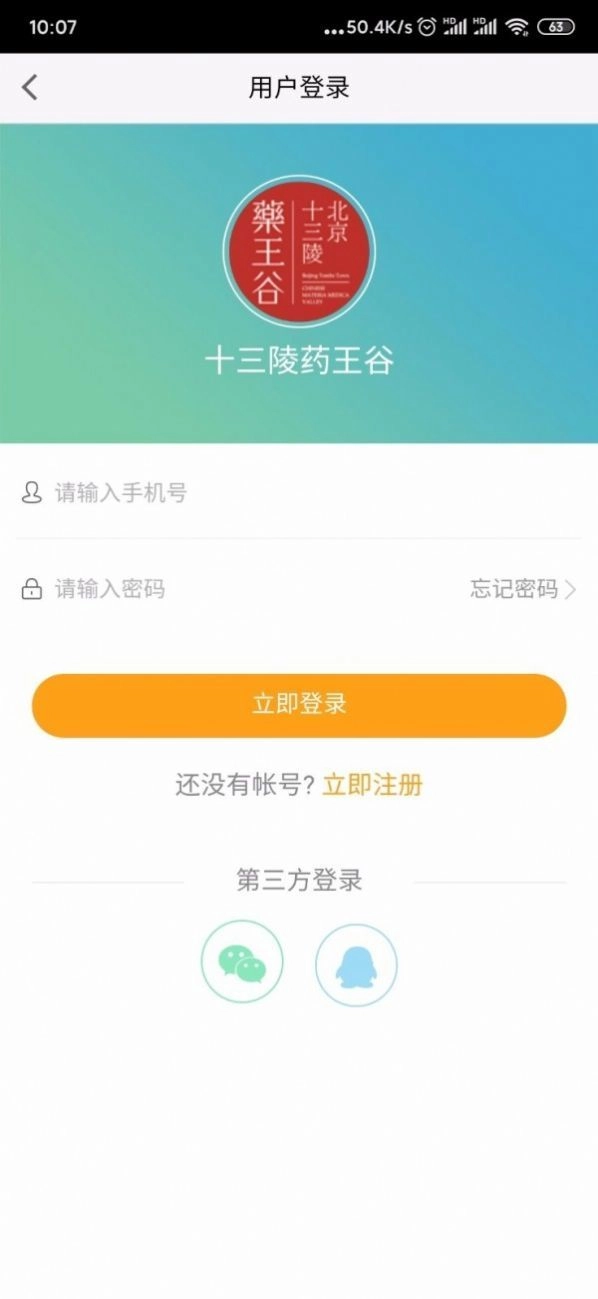The image size is (598, 1299).
Task: Log in with the WeChat icon
Action: pos(242,961)
